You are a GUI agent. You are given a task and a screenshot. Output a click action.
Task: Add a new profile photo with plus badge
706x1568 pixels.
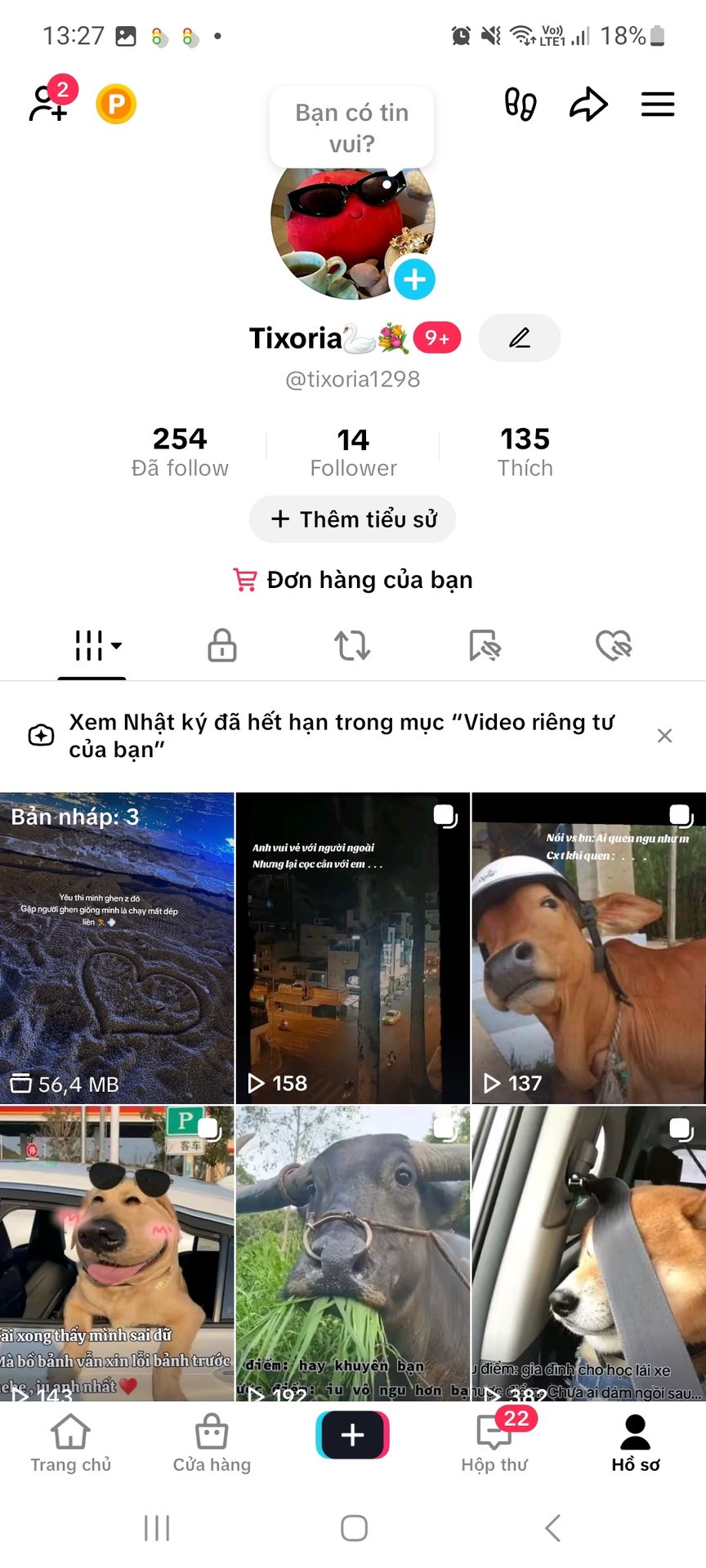(414, 279)
